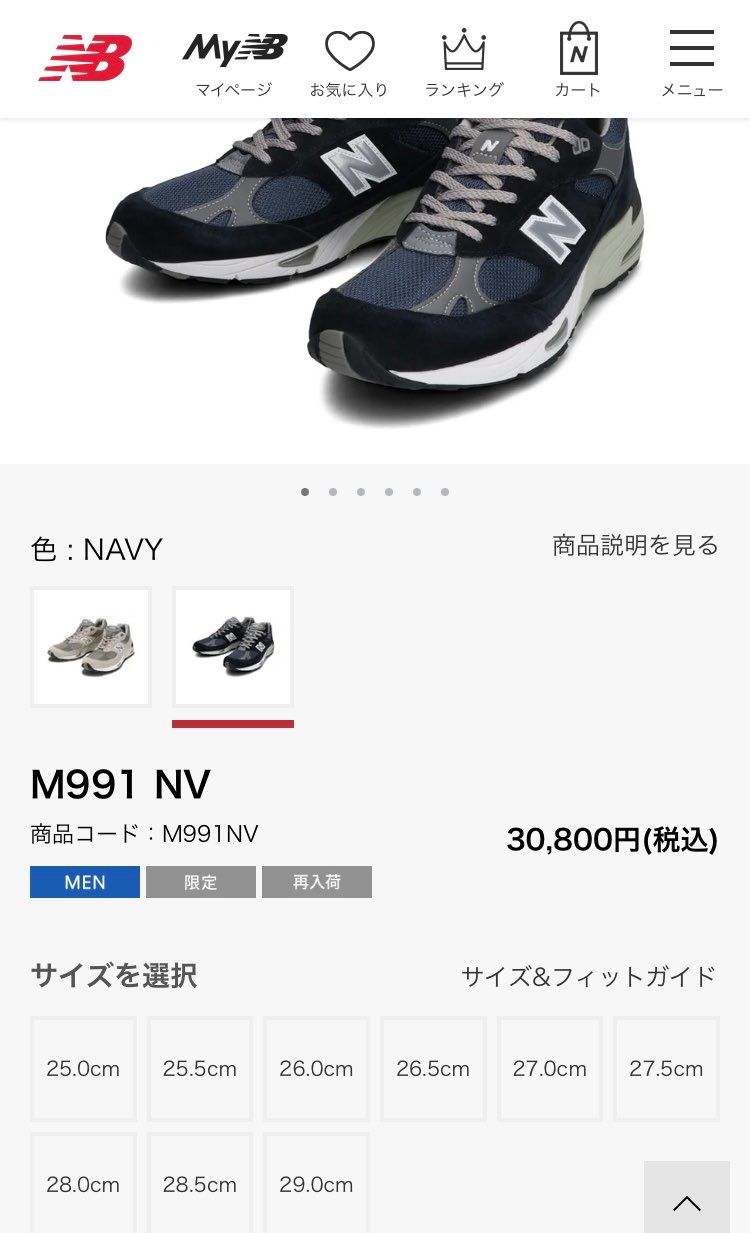Select the 27.0cm size
This screenshot has height=1233, width=750.
(x=550, y=1068)
